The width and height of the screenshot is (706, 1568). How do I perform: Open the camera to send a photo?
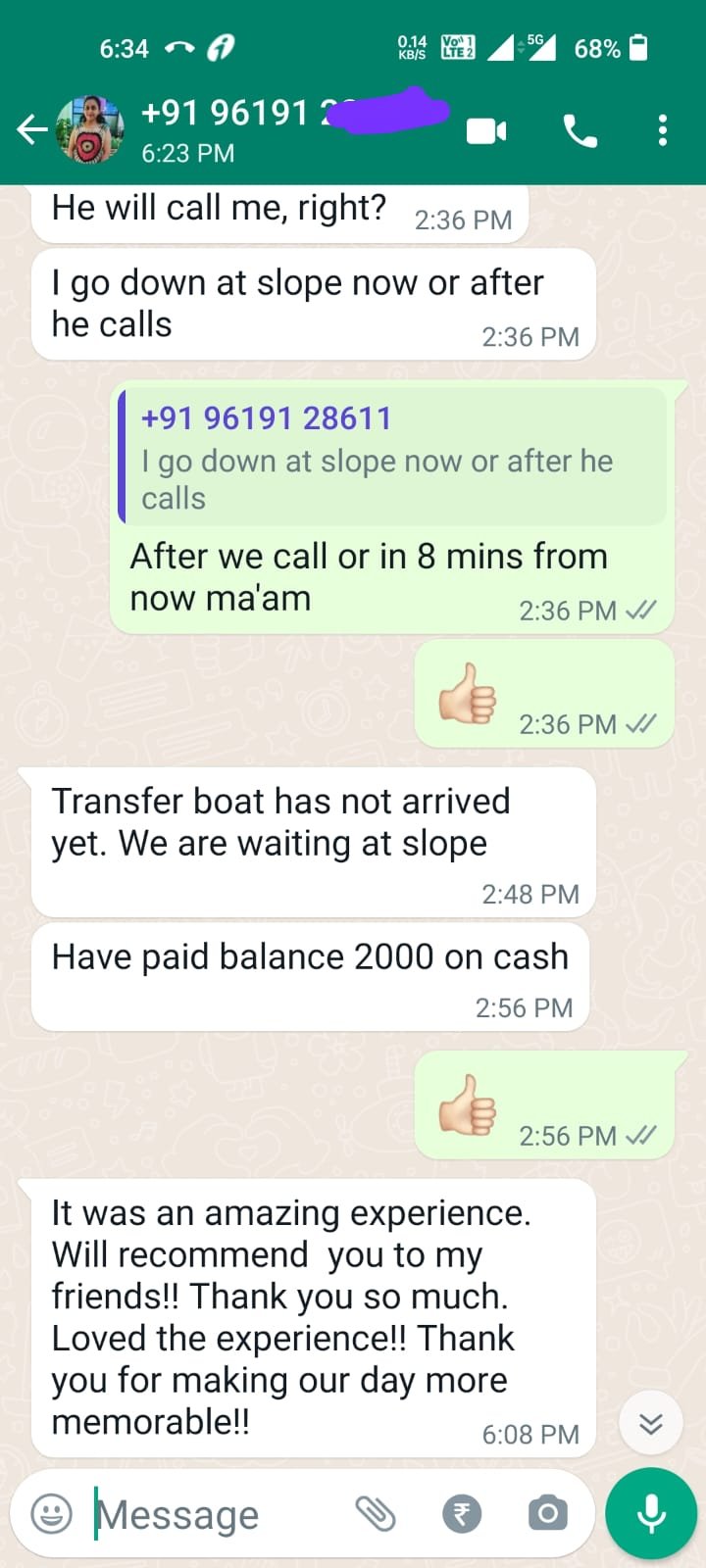(547, 1514)
